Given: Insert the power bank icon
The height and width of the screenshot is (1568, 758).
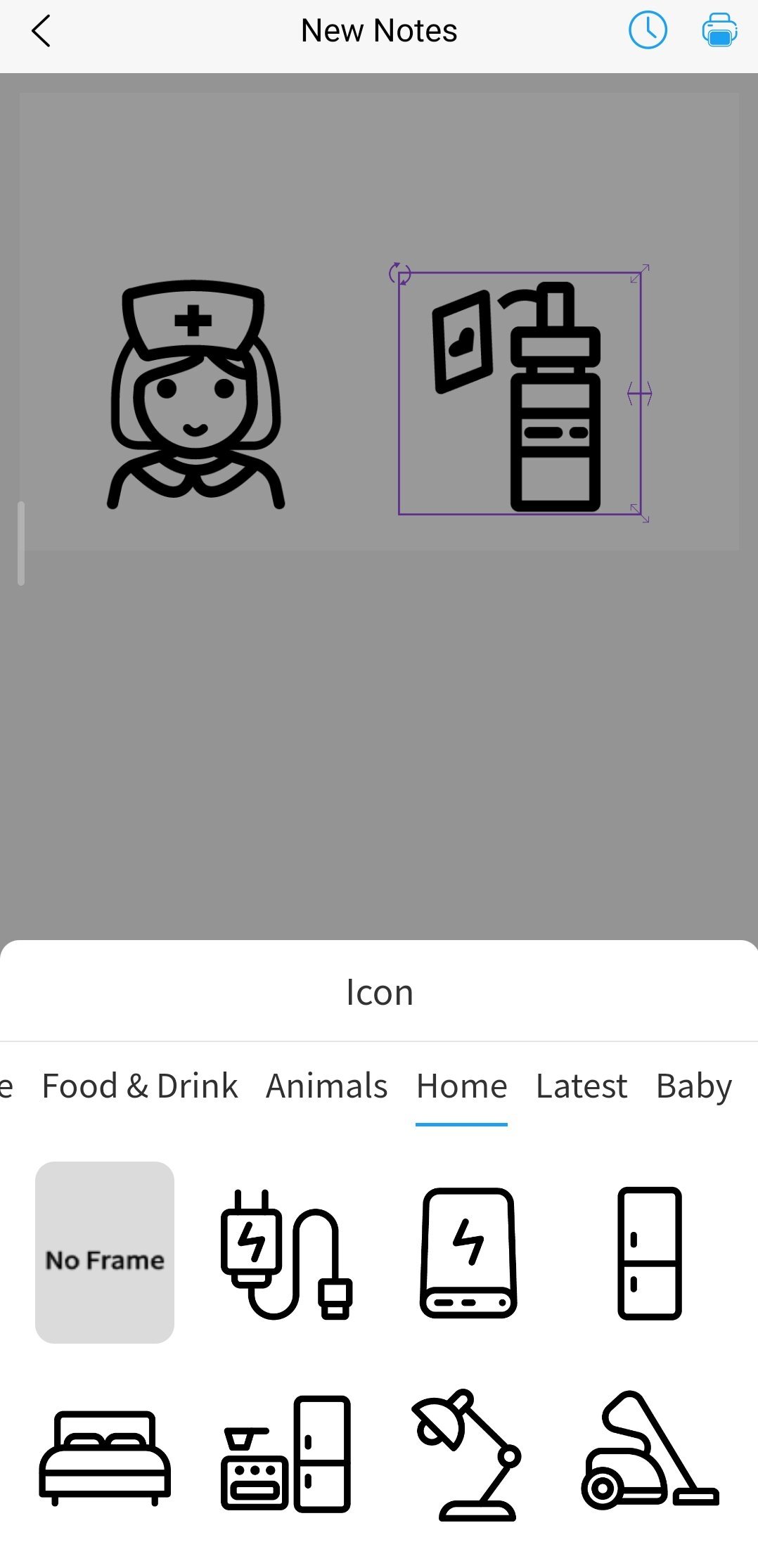Looking at the screenshot, I should click(468, 1253).
